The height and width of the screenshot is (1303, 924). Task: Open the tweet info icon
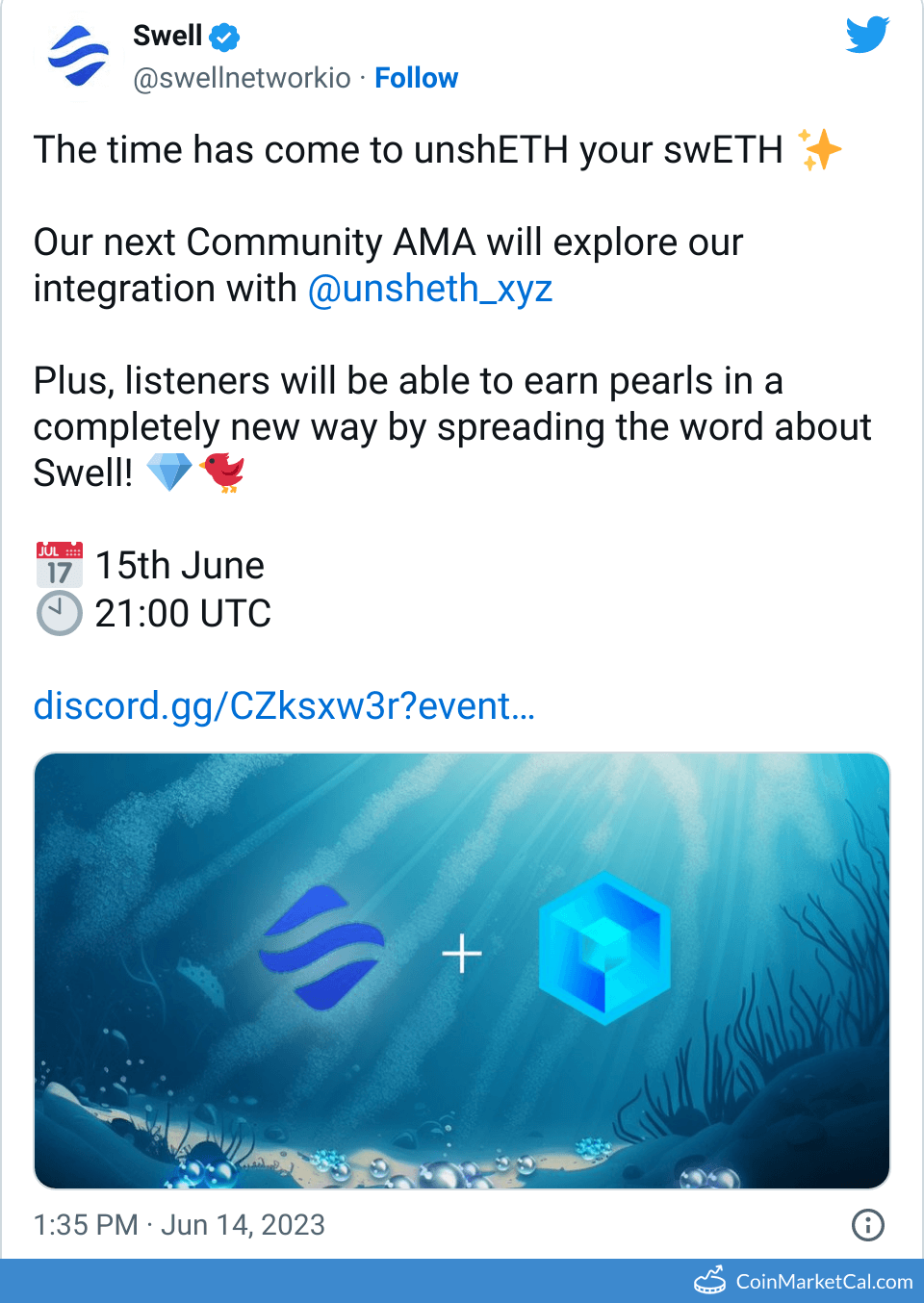pos(867,1225)
